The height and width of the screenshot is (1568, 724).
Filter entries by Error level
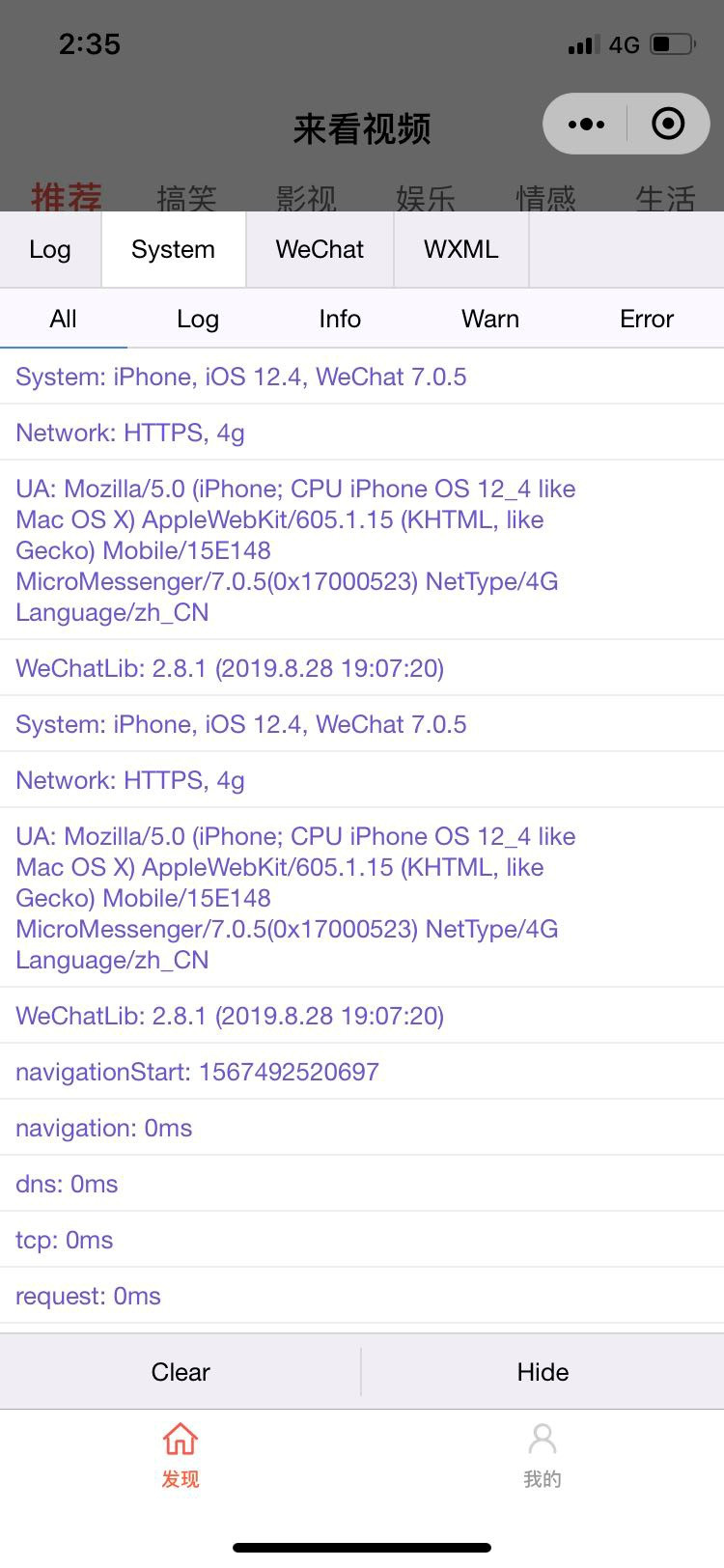(x=647, y=319)
